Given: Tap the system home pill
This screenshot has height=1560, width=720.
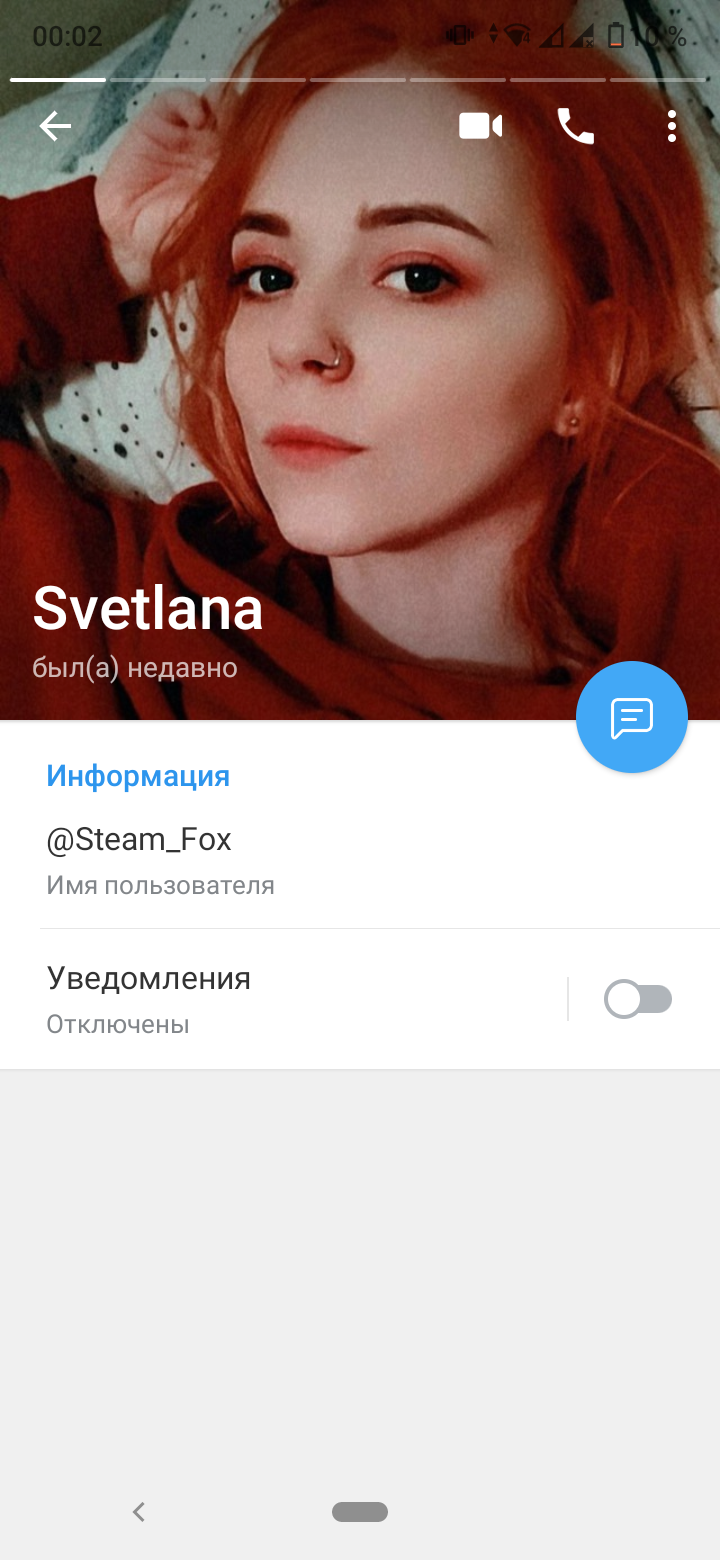Looking at the screenshot, I should pos(360,1512).
